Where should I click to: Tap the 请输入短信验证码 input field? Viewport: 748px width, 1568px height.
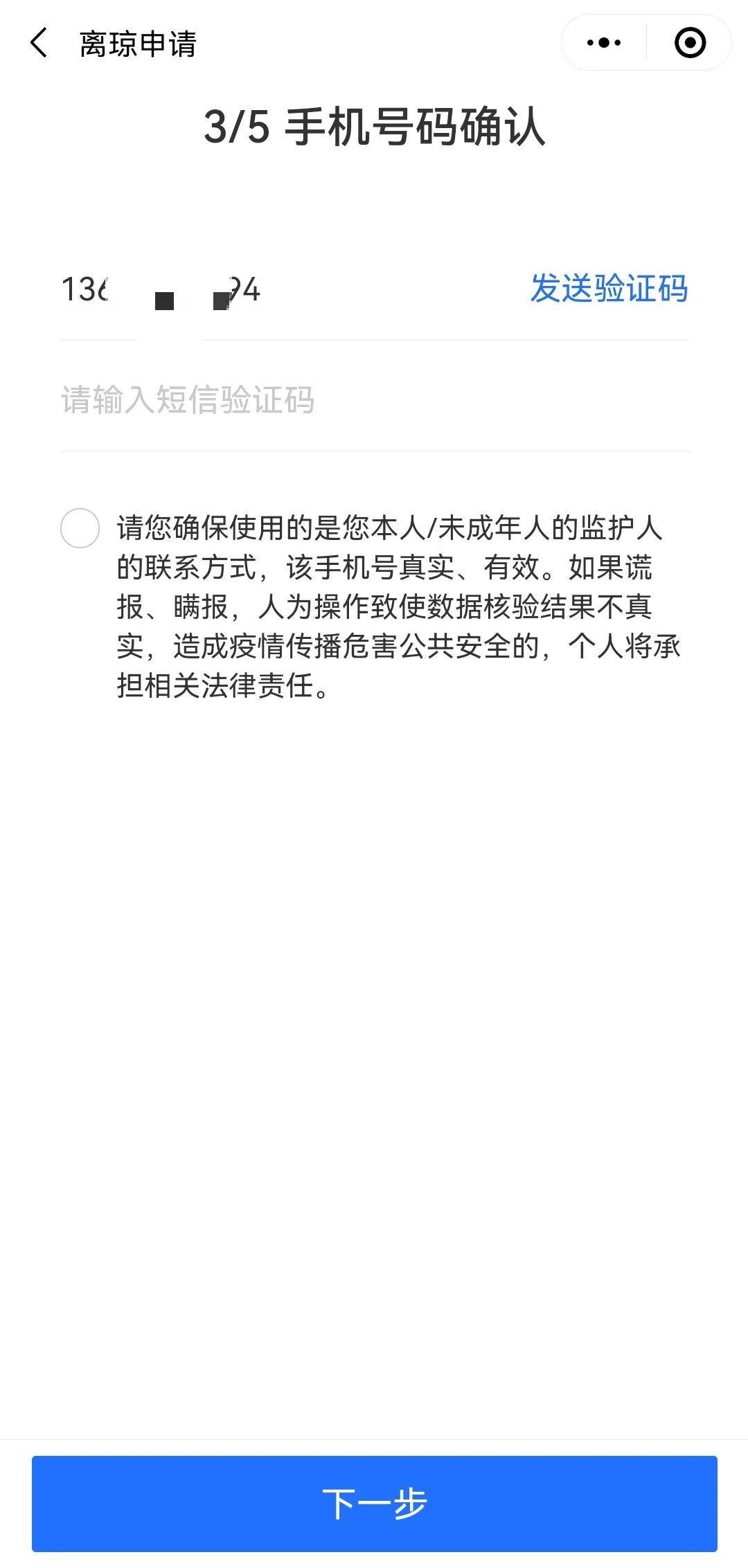coord(374,400)
